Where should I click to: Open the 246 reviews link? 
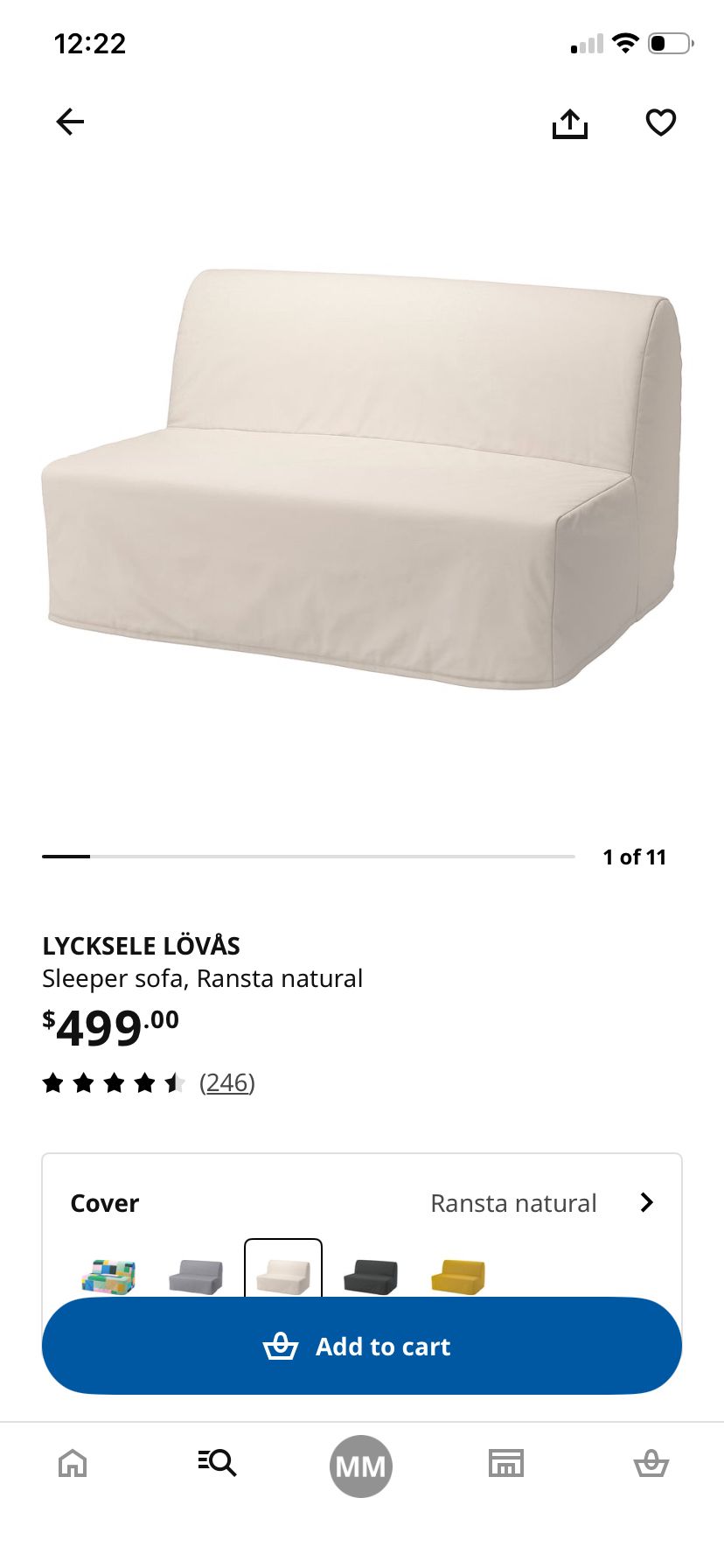tap(227, 1082)
